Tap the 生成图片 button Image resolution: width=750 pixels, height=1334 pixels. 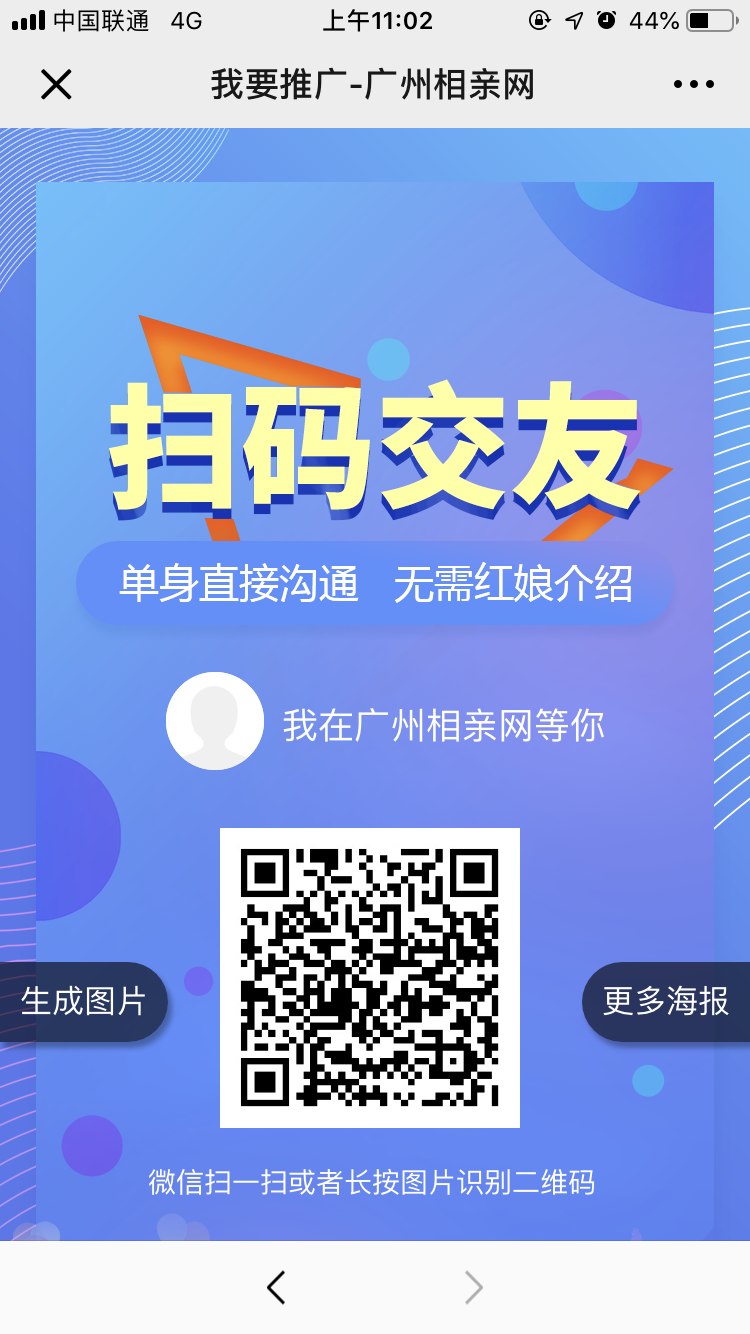point(84,1001)
